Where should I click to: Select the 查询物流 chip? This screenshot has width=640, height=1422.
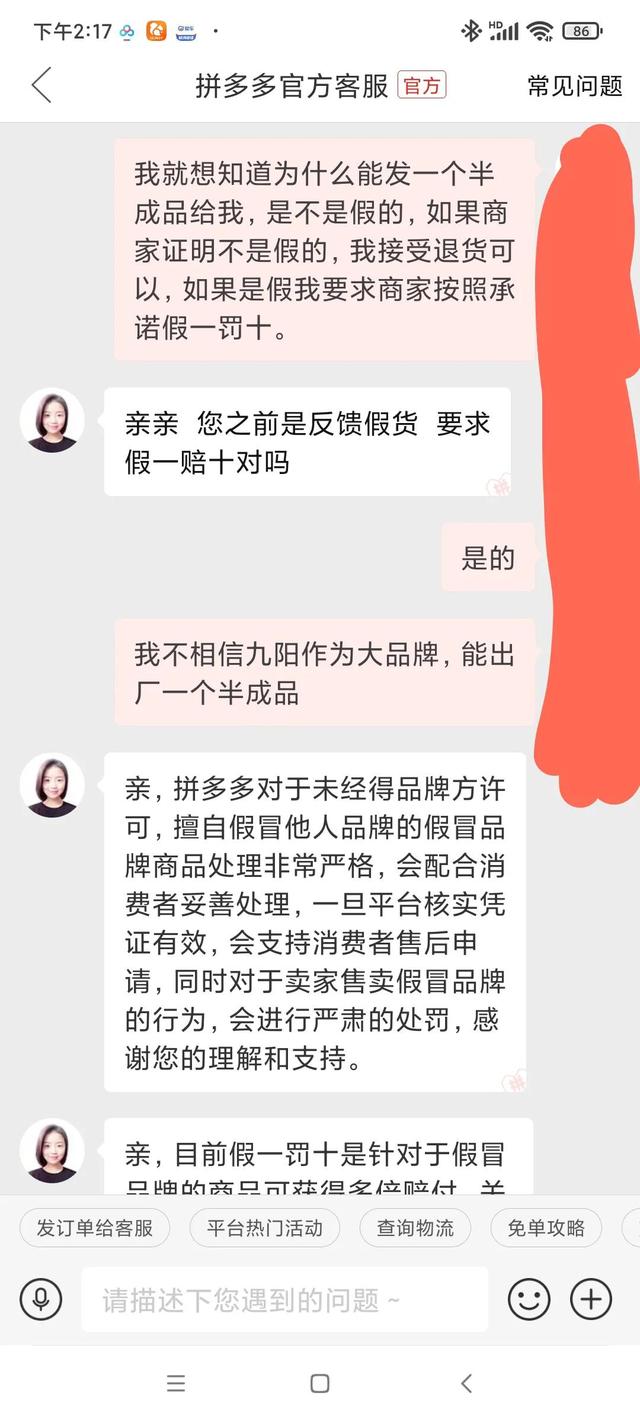click(x=415, y=1228)
